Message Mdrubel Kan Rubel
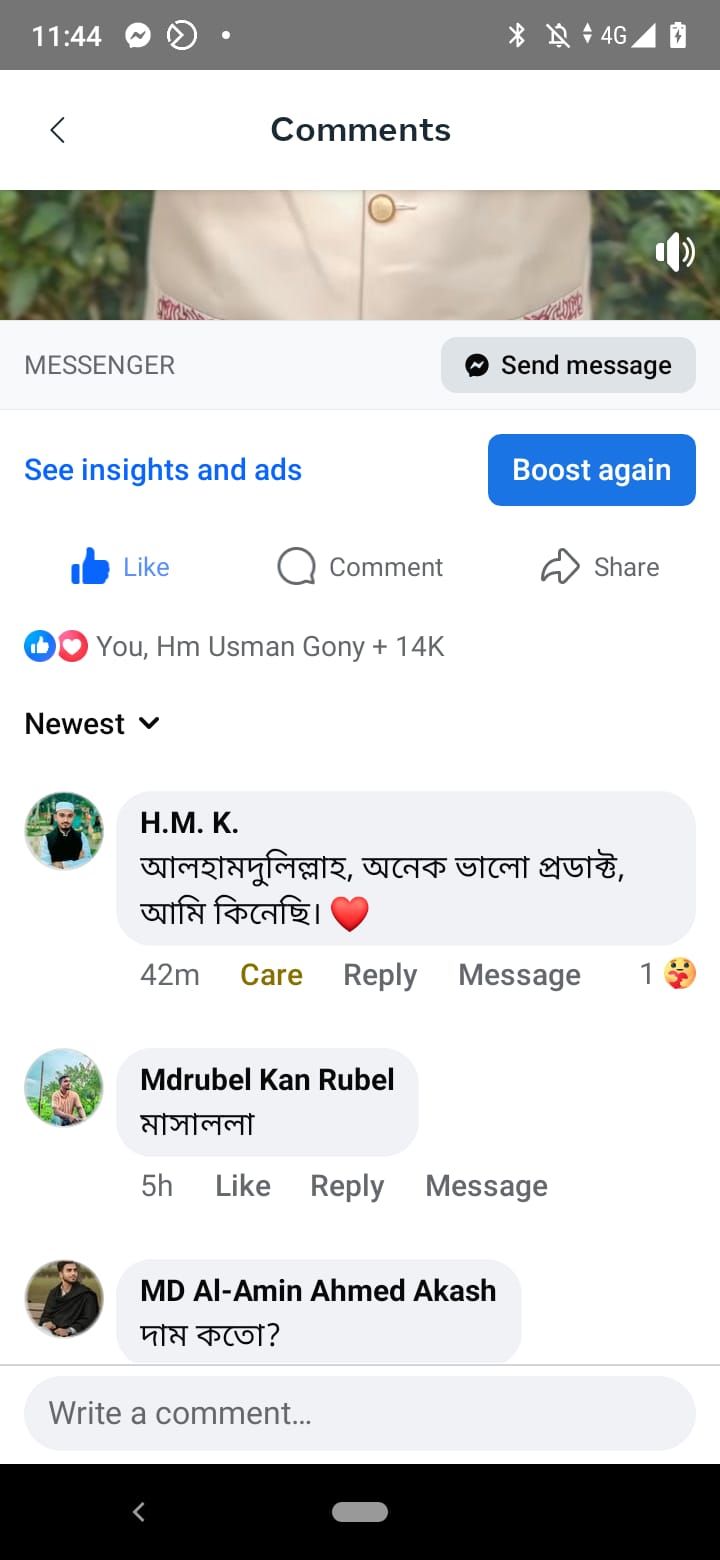This screenshot has height=1560, width=720. pyautogui.click(x=486, y=1186)
